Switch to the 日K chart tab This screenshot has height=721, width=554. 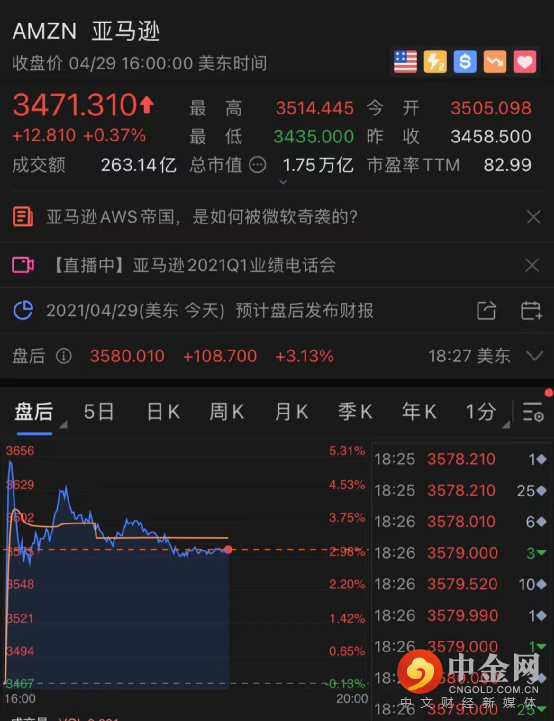(x=163, y=412)
